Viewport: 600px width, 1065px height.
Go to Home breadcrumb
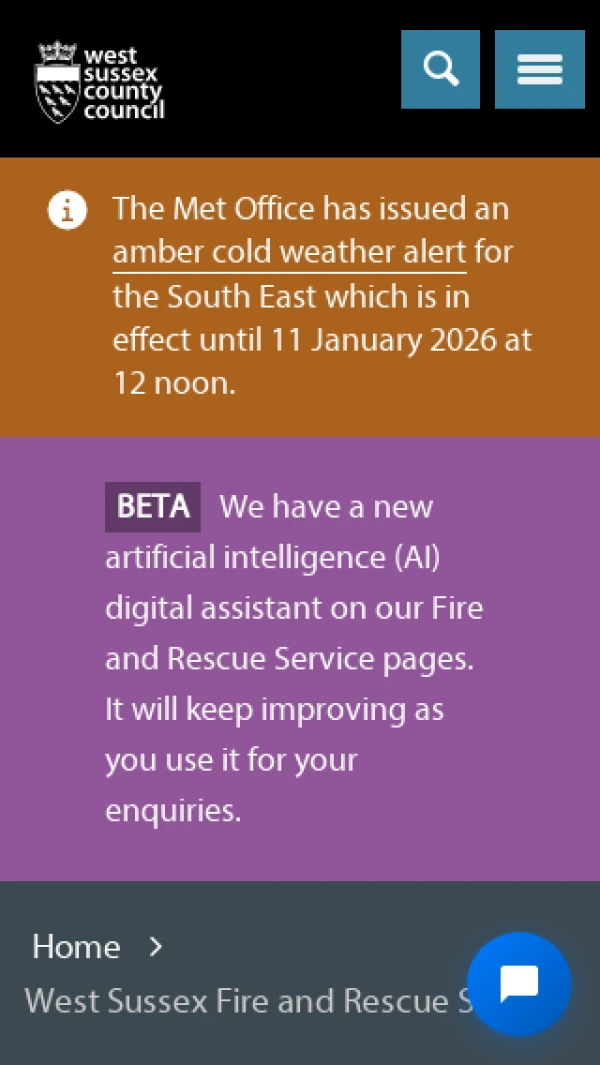coord(76,946)
